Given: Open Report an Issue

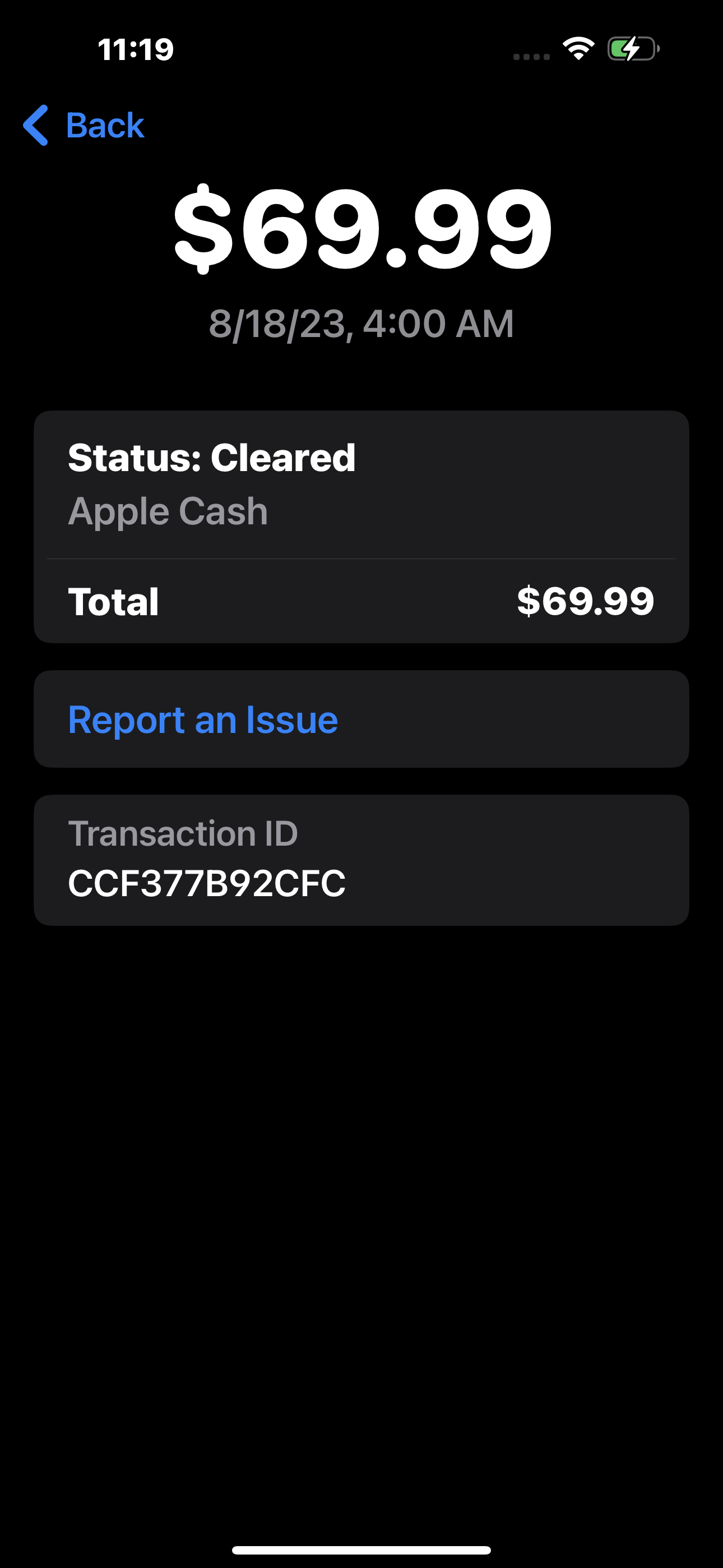Looking at the screenshot, I should tap(203, 719).
